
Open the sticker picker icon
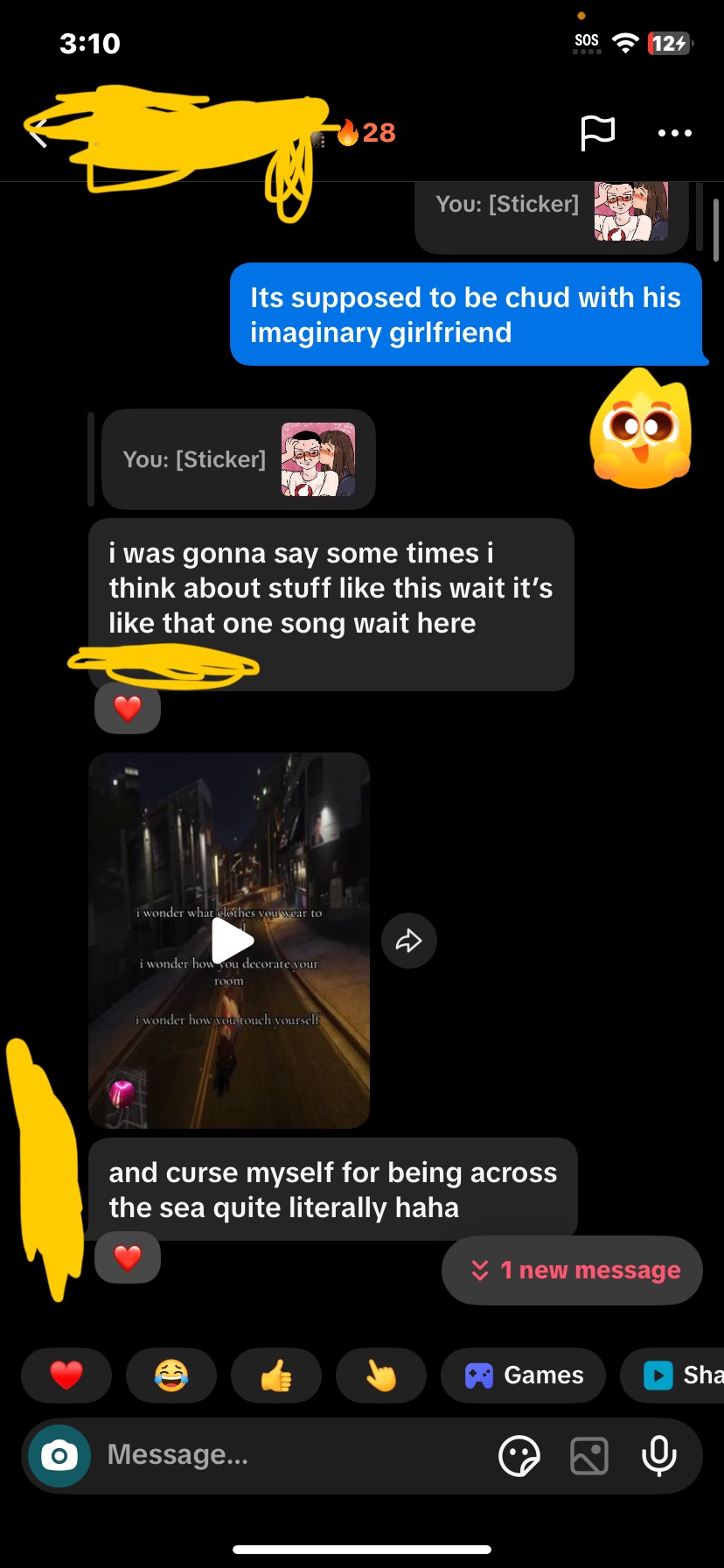click(x=519, y=1456)
